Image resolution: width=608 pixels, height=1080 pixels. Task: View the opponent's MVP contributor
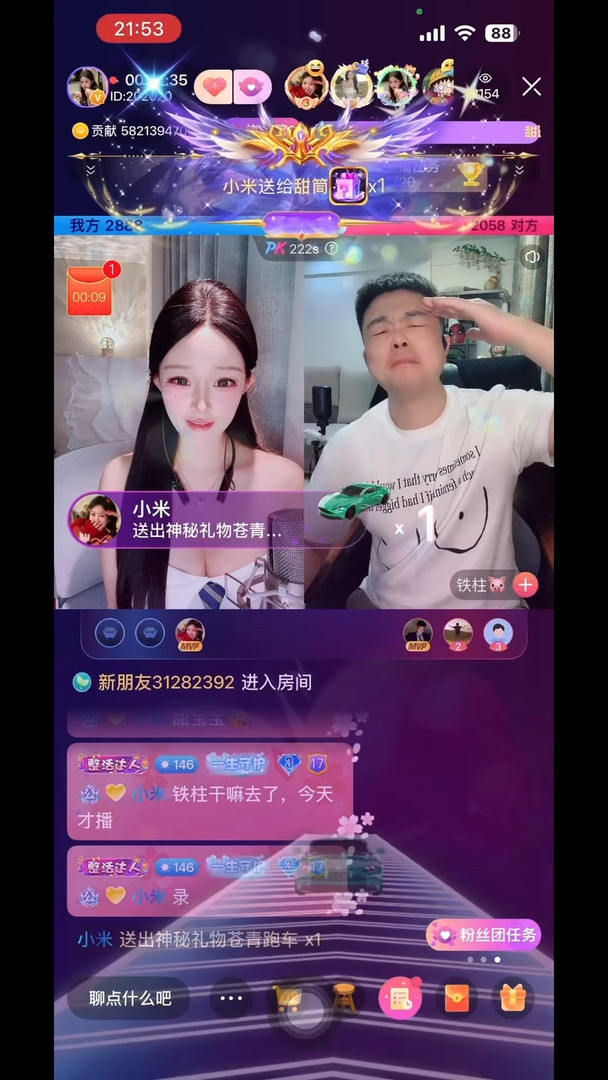(x=417, y=633)
